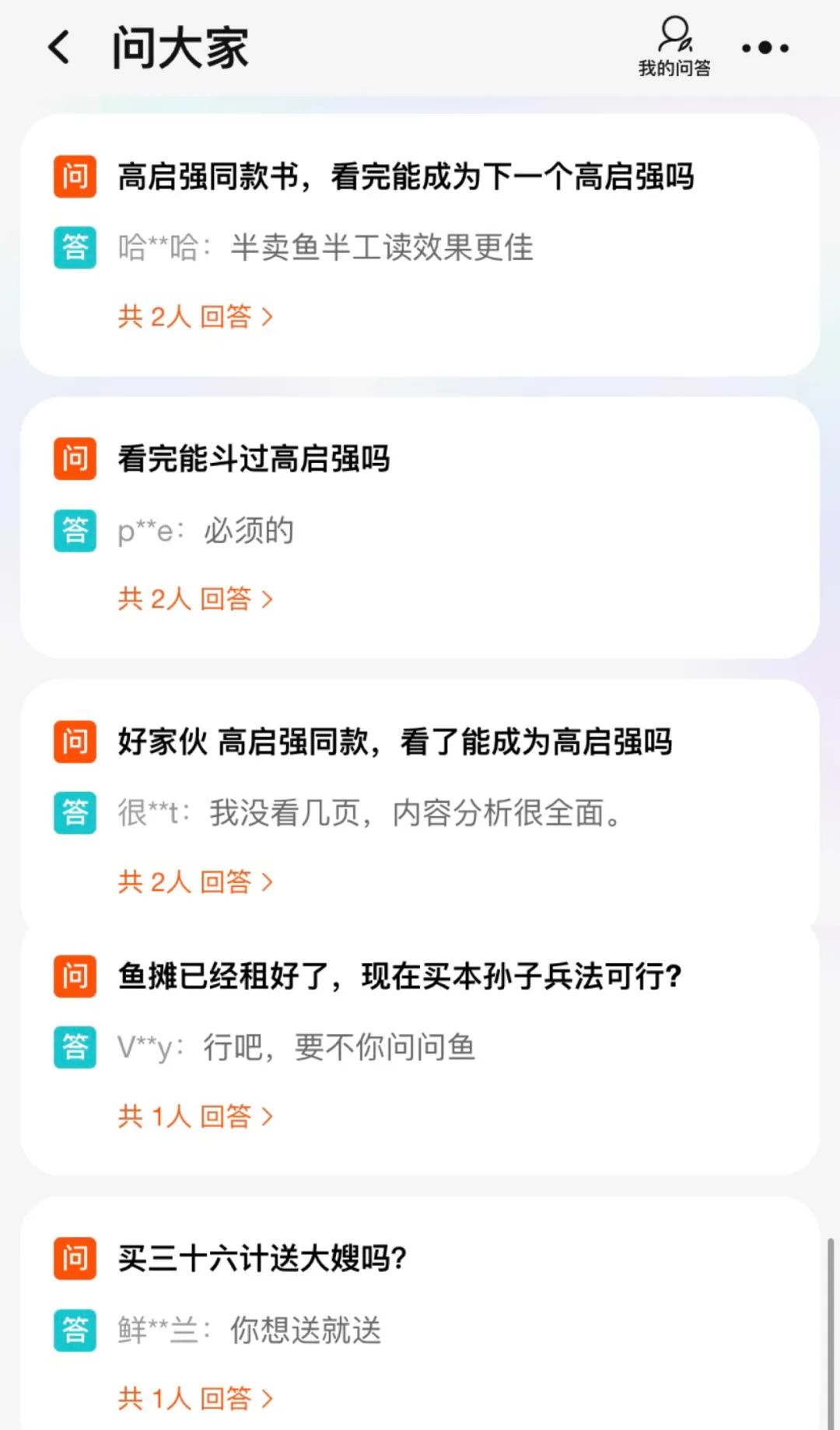Click the 答 icon under the 高启强同款书 question
Screen dimensions: 840x1430
point(74,249)
